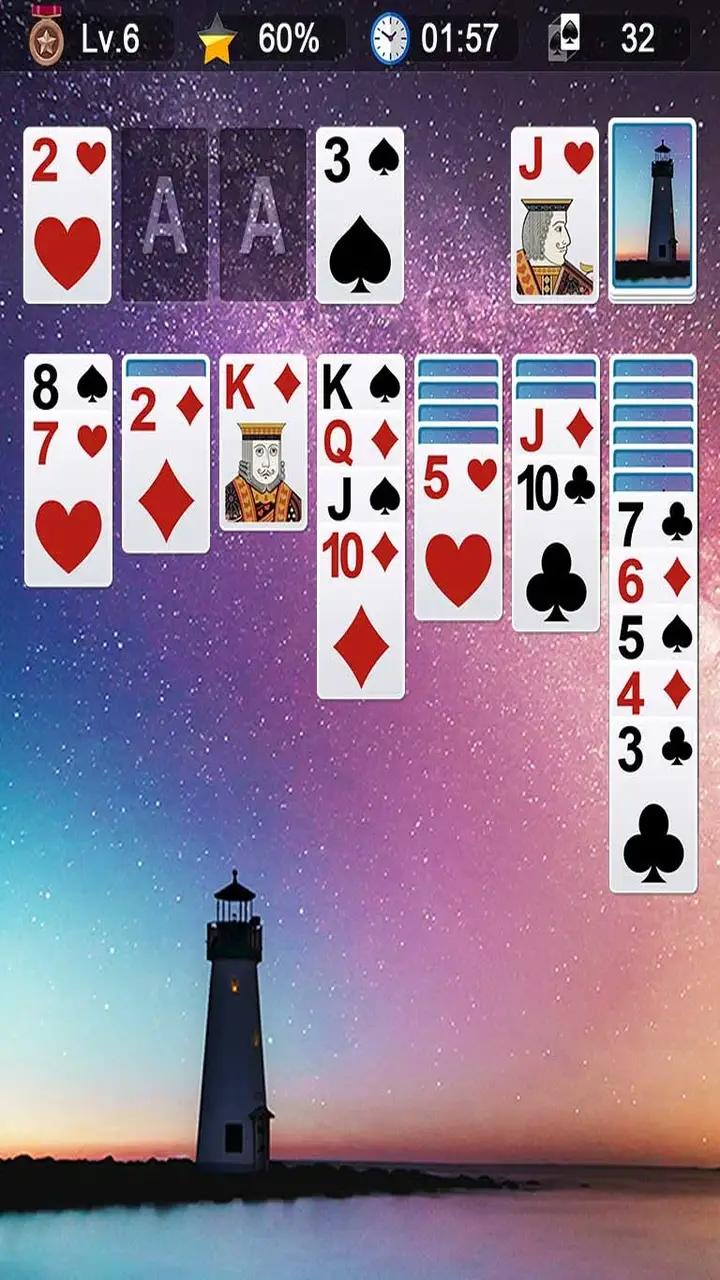Select the Jack of hearts waste card
720x1280 pixels.
click(555, 215)
